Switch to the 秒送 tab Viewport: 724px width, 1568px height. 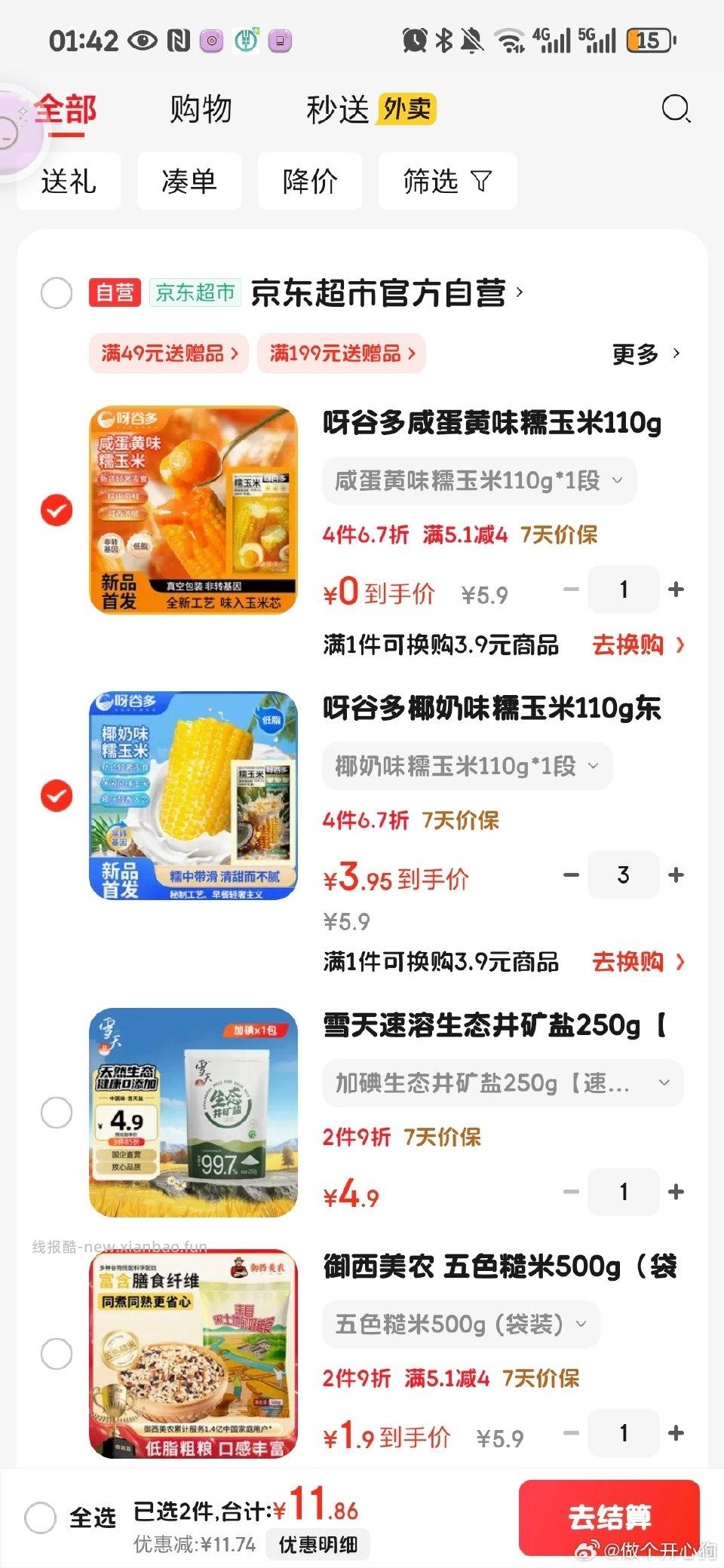[x=337, y=109]
